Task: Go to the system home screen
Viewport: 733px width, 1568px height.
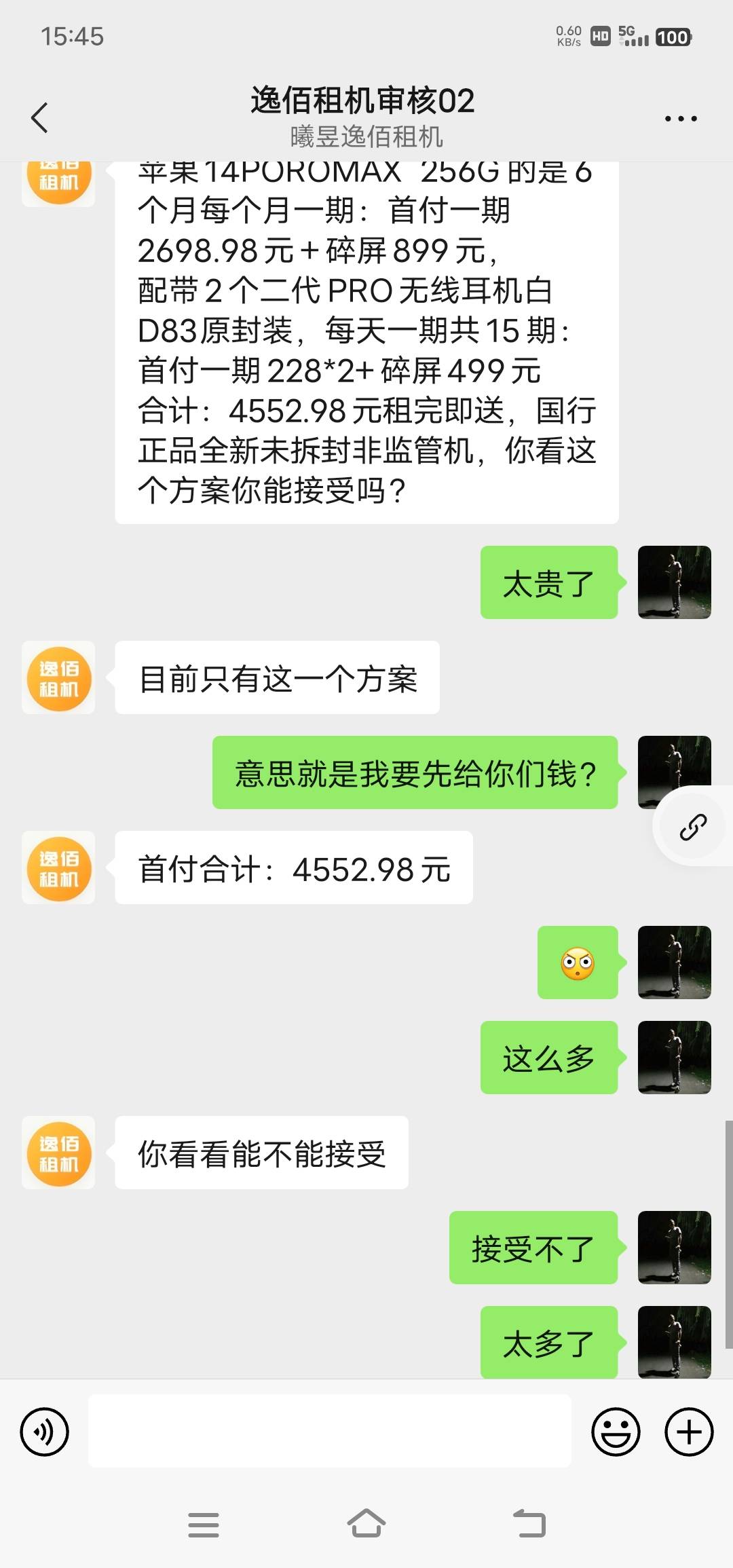Action: 366,1525
